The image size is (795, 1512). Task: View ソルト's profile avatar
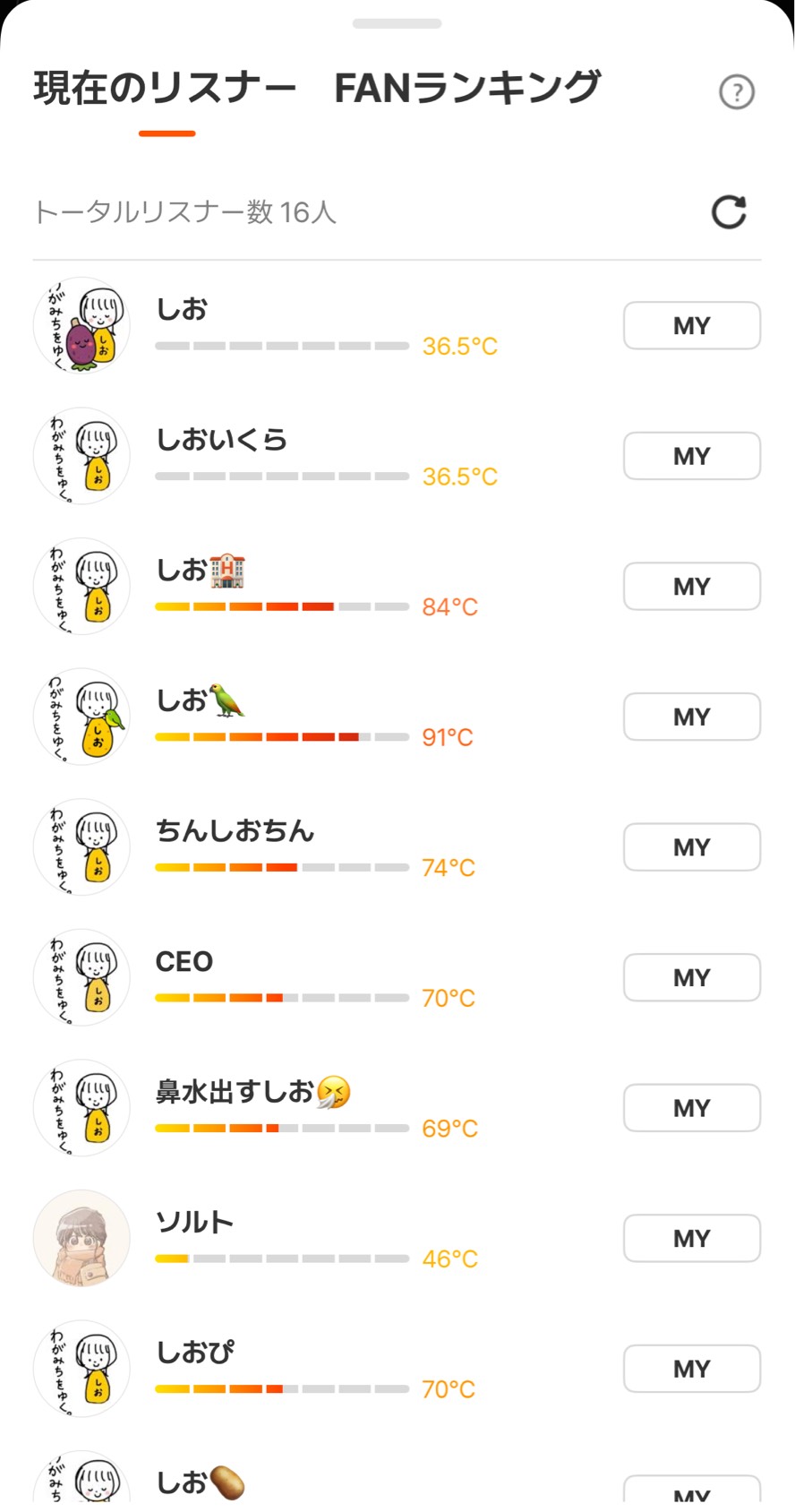[x=81, y=1238]
